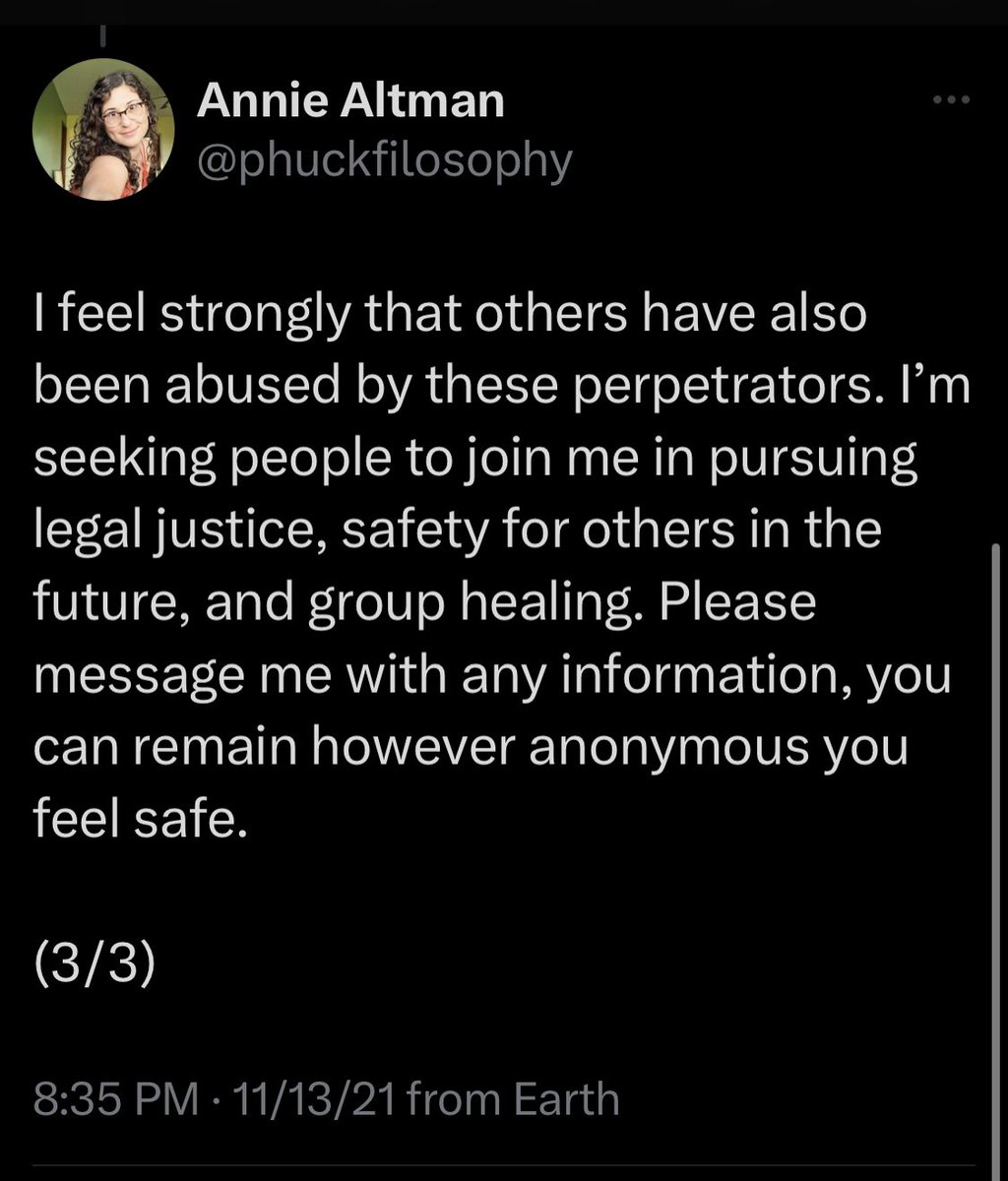
Task: Open the profile picture beside Annie Altman
Action: pos(103,130)
